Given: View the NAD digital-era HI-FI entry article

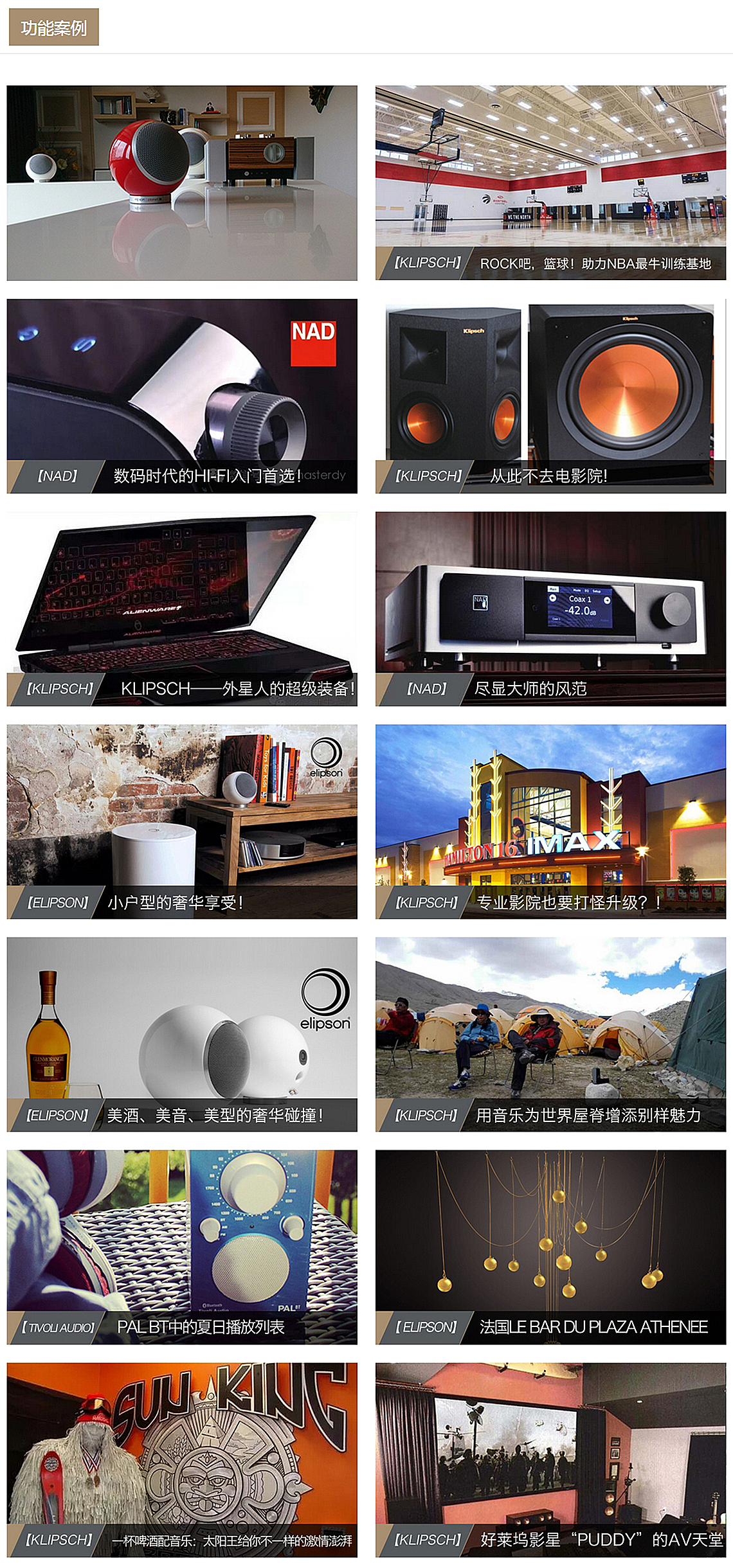Looking at the screenshot, I should [182, 396].
